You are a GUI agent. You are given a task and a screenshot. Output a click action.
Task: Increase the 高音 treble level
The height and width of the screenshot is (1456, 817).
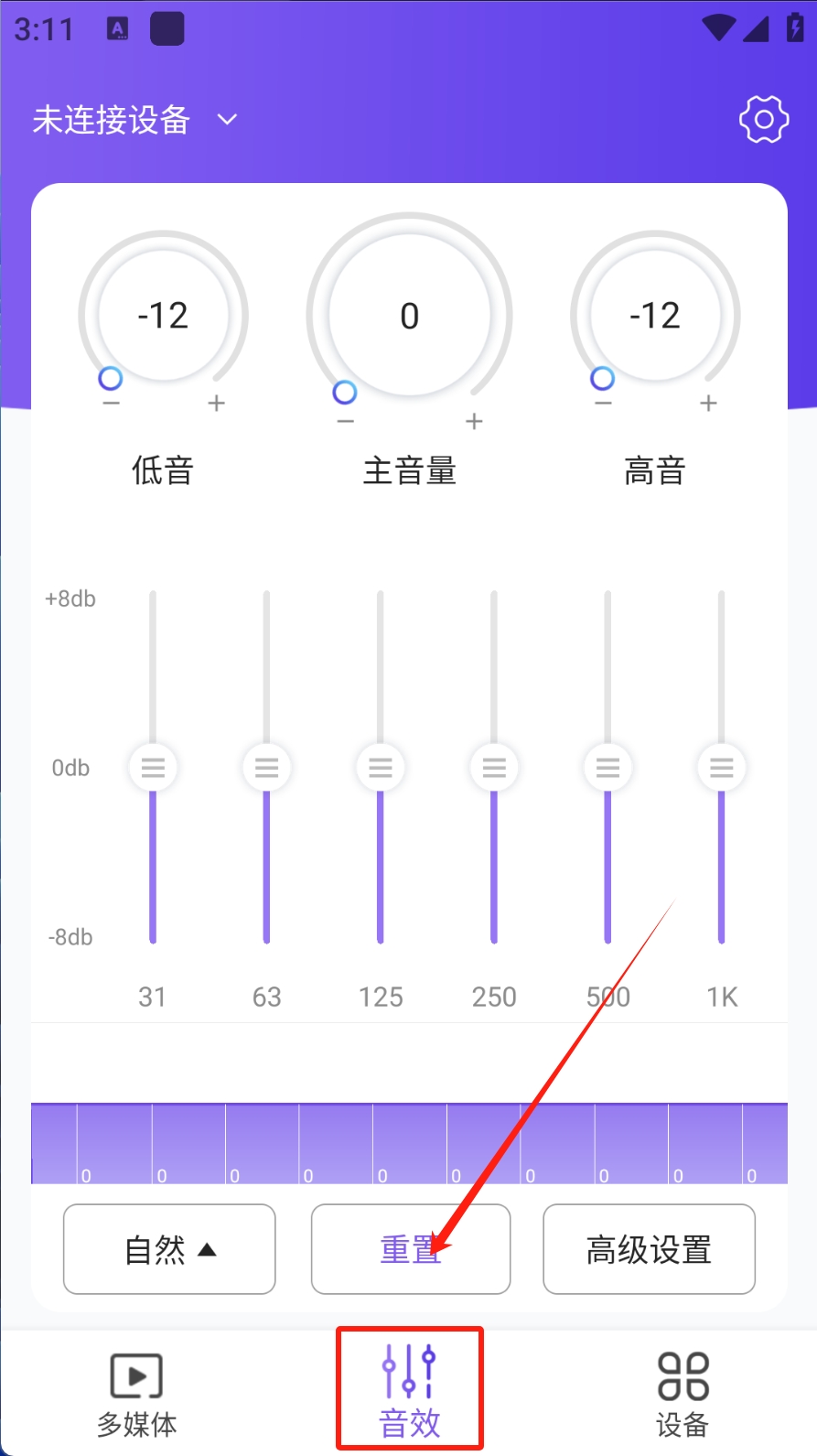point(708,404)
